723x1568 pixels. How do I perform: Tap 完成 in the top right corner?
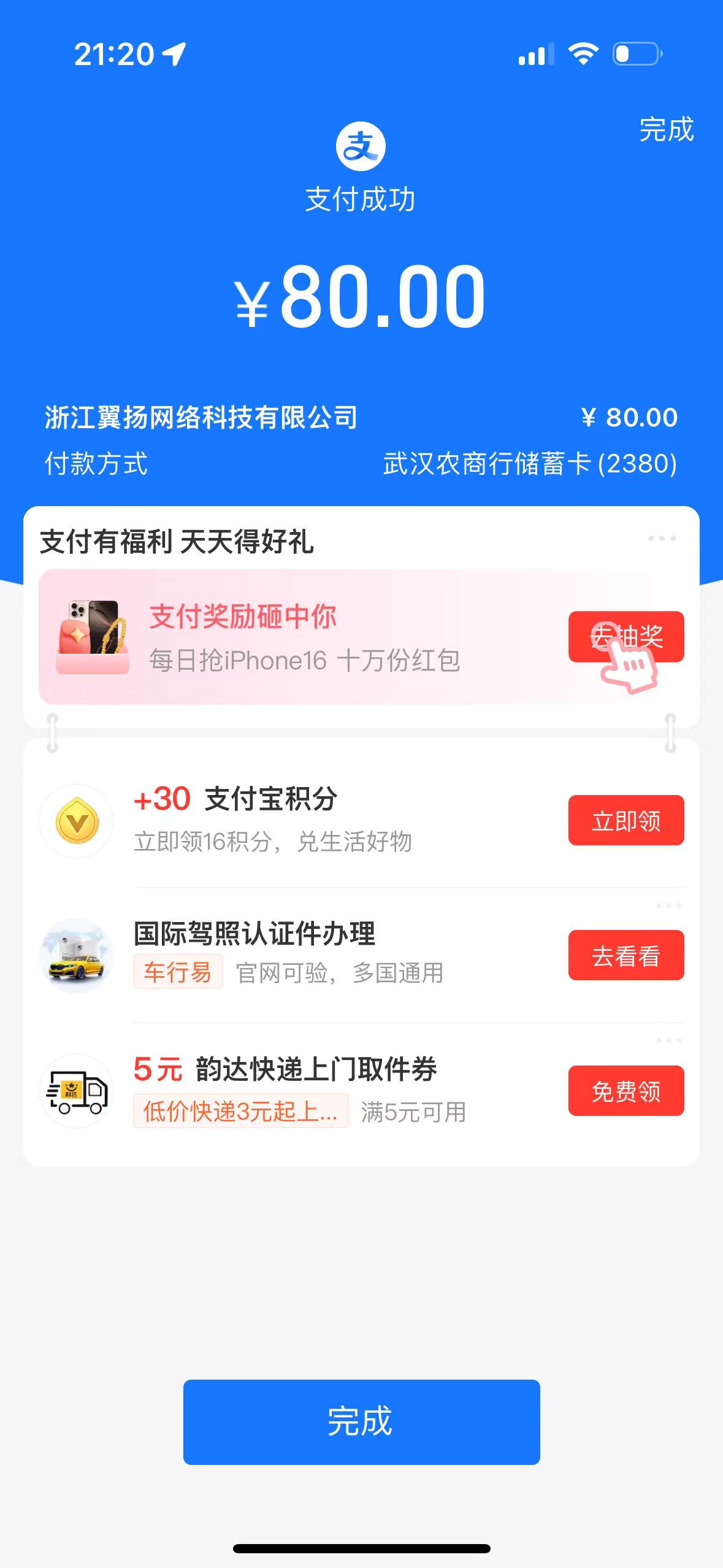666,129
